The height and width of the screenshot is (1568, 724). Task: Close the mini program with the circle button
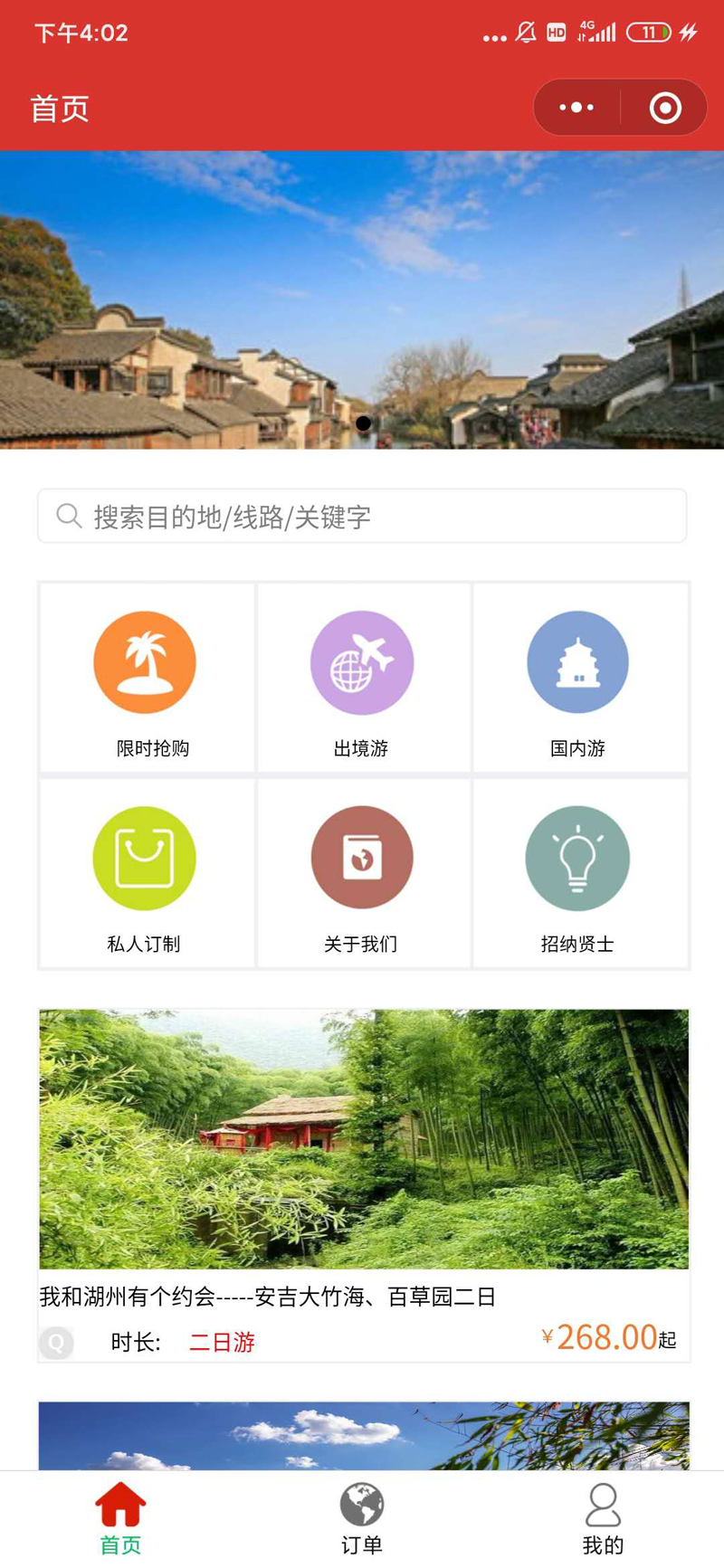(665, 108)
